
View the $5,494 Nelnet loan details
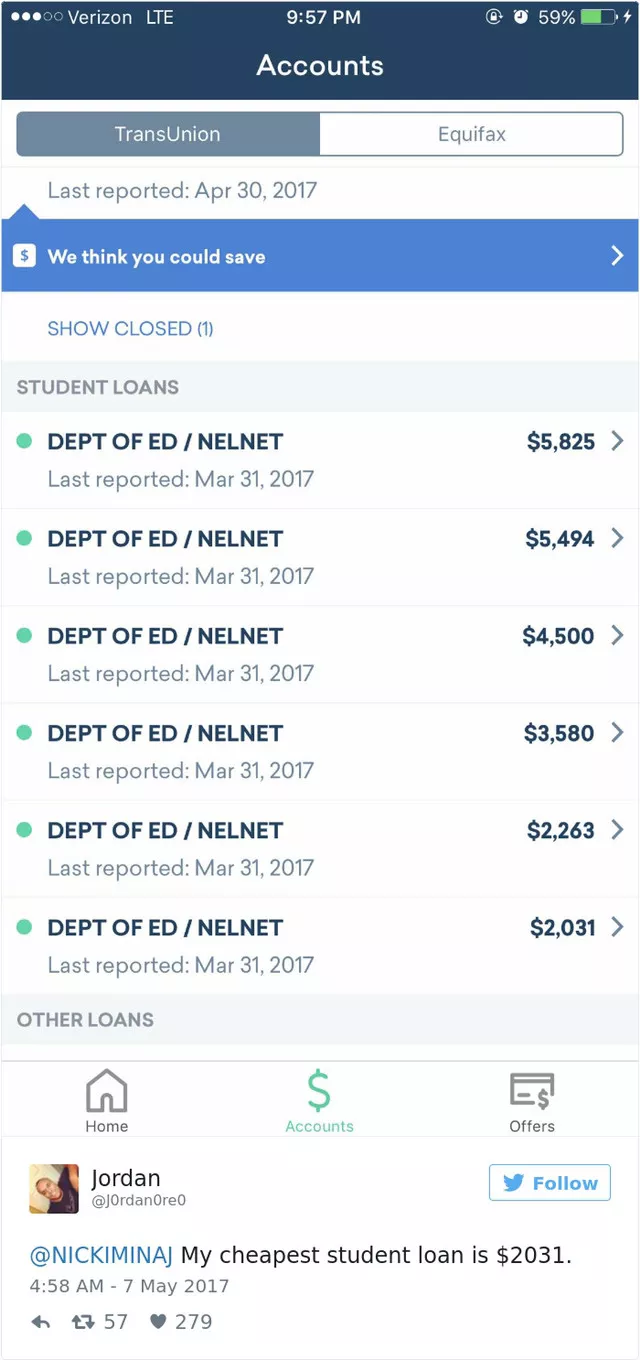pyautogui.click(x=320, y=556)
